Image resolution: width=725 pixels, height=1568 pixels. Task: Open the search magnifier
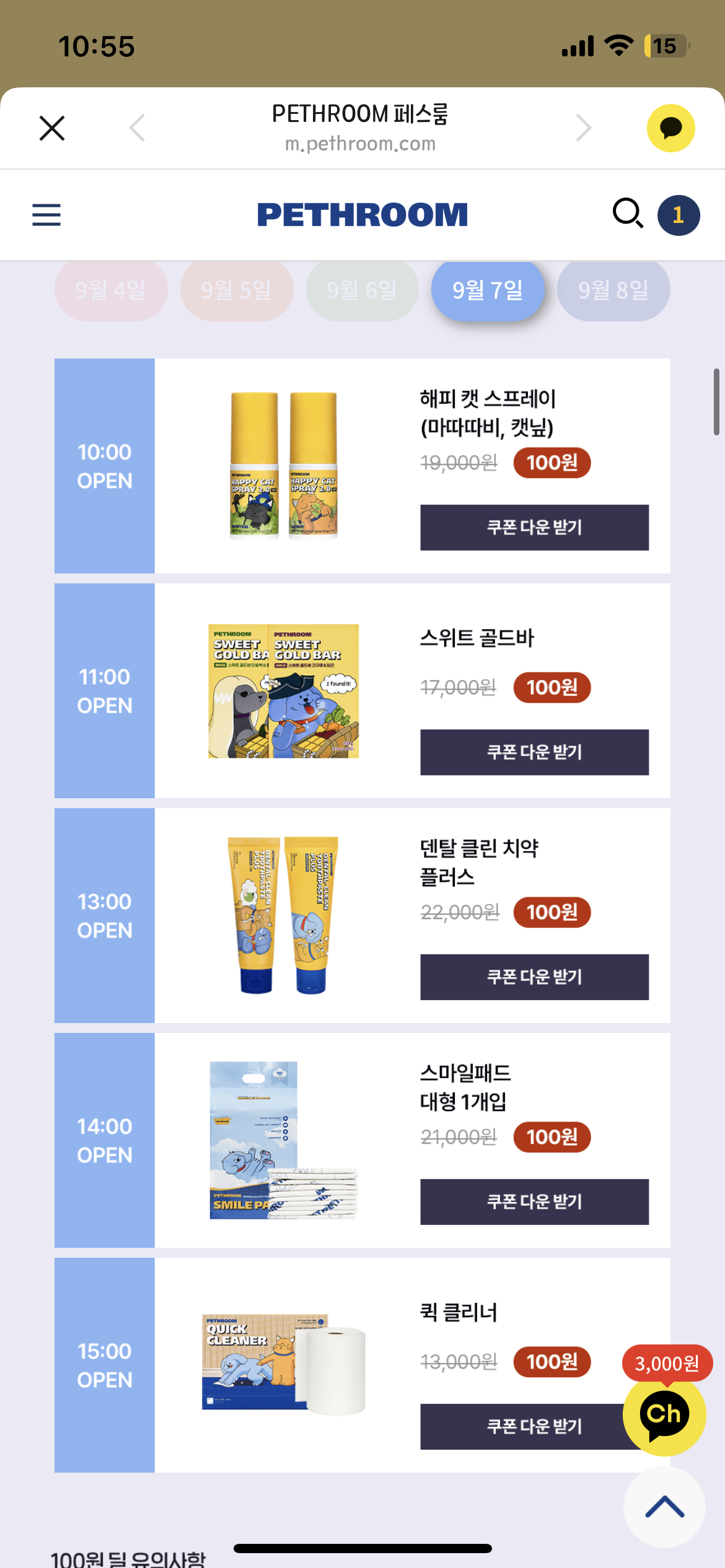(x=628, y=214)
